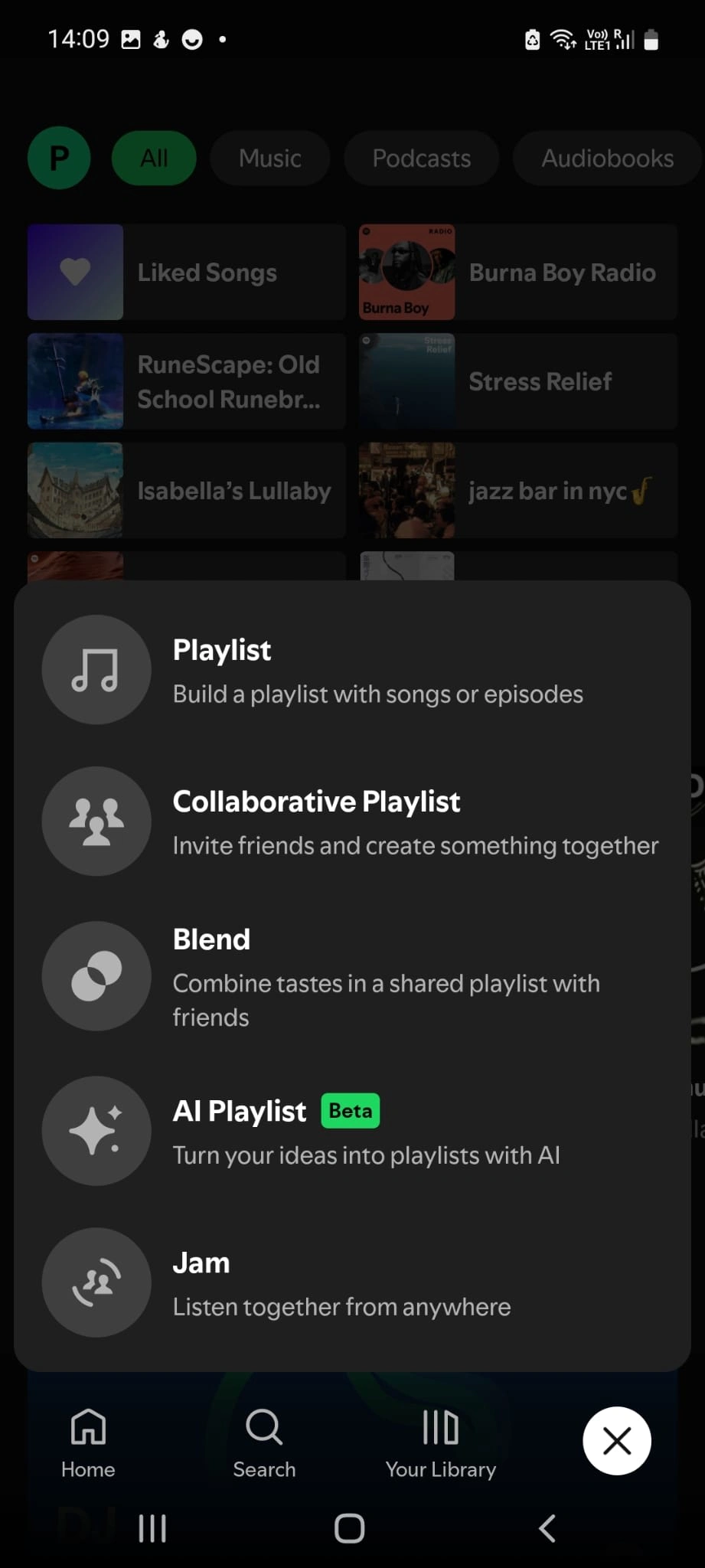Open recent apps from navigation bar

[x=152, y=1528]
